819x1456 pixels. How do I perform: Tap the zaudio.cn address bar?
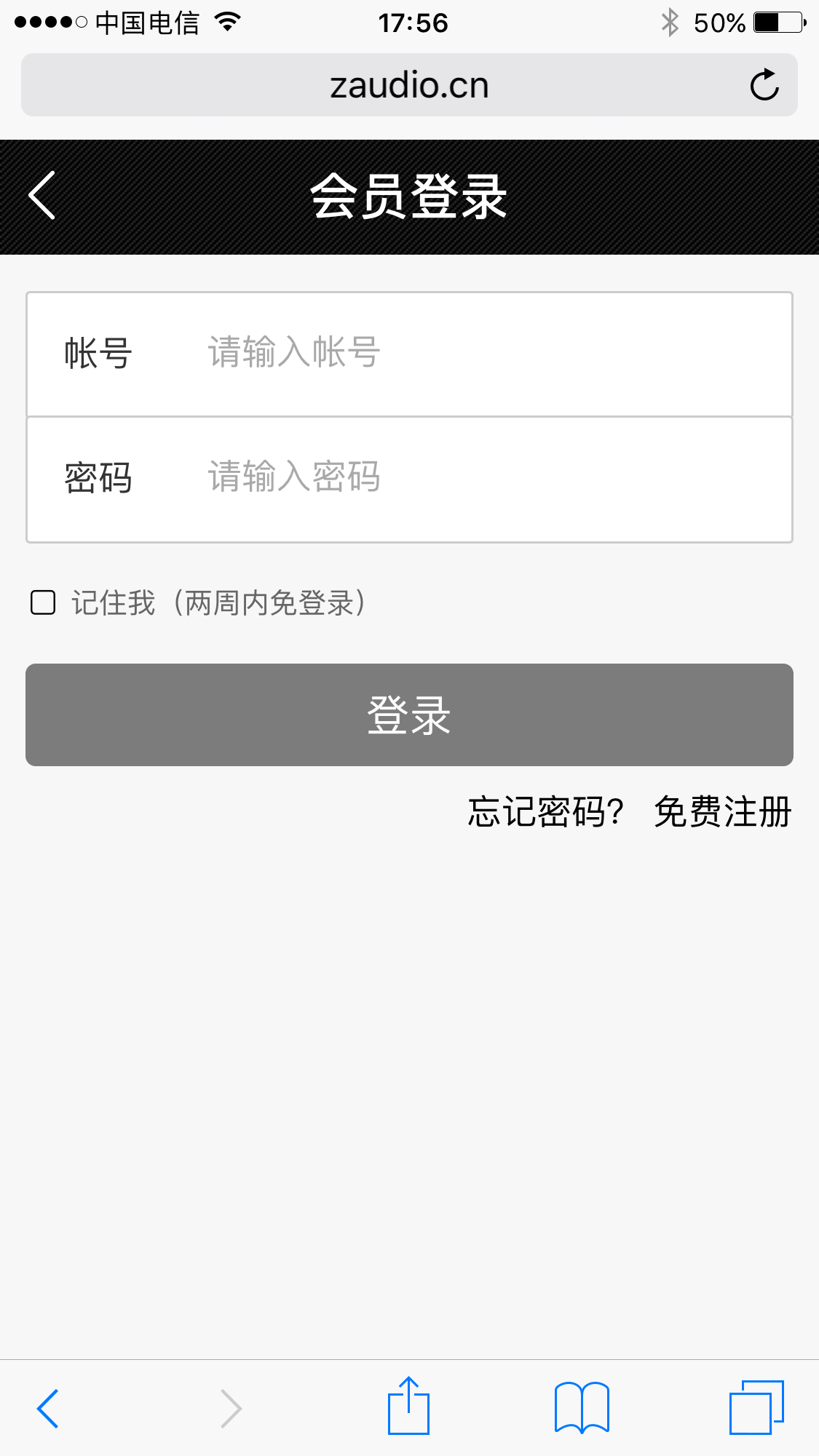[409, 85]
